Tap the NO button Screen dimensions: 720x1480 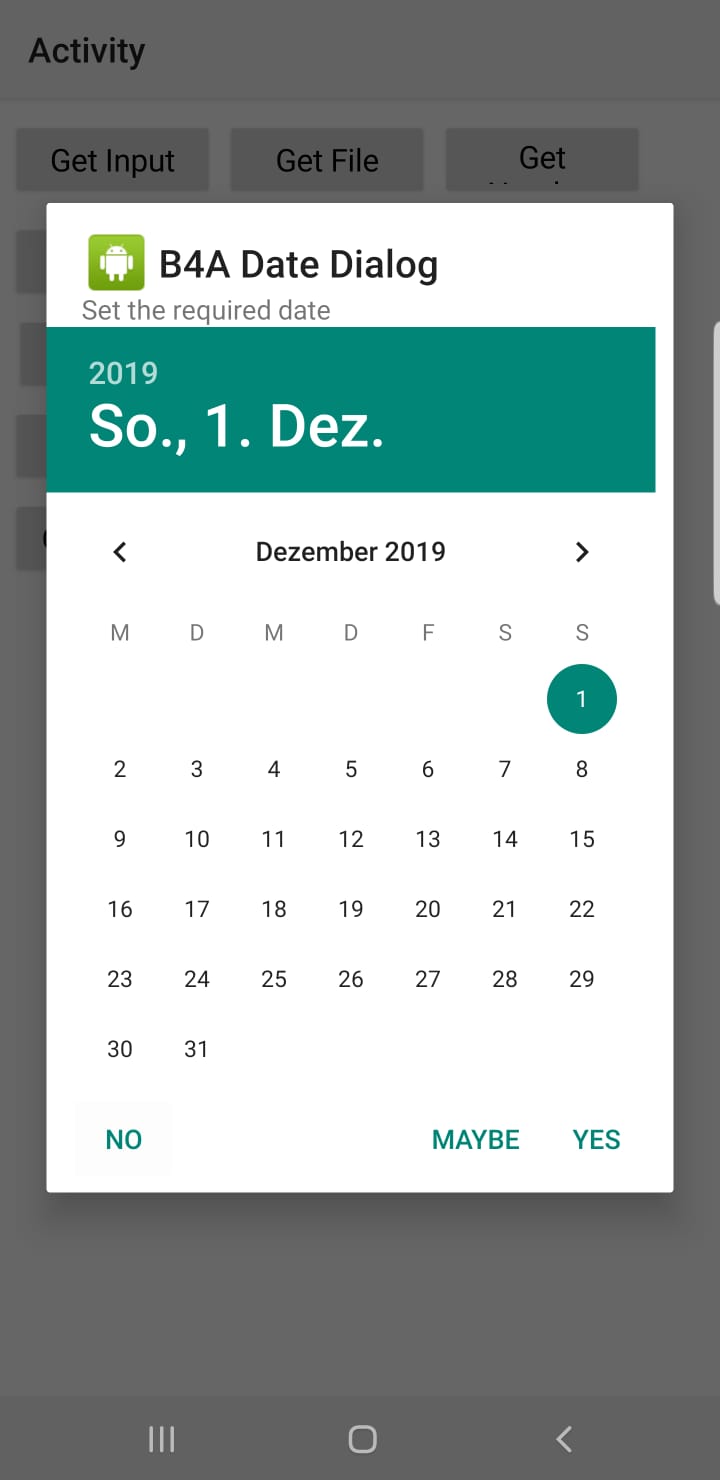(x=124, y=1139)
